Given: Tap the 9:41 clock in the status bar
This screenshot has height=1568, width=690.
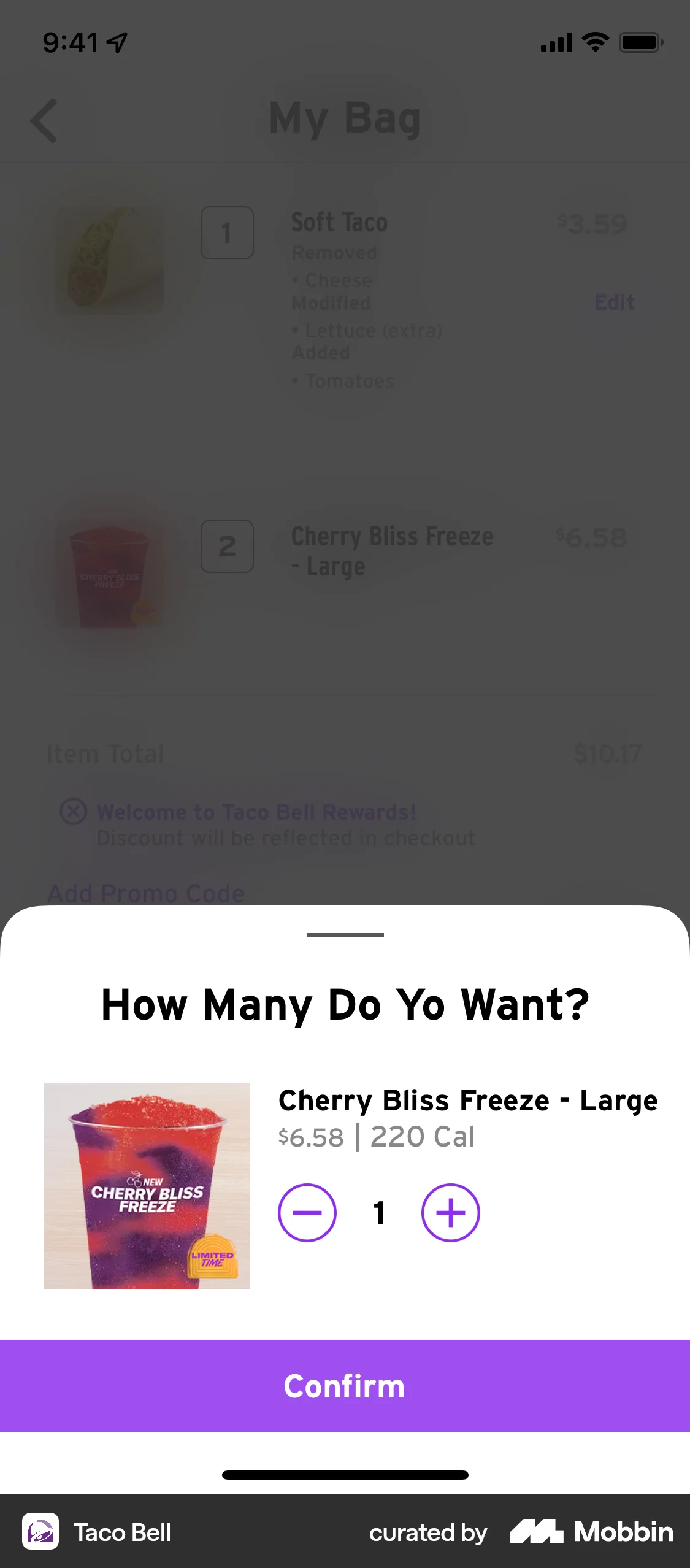Looking at the screenshot, I should (72, 41).
